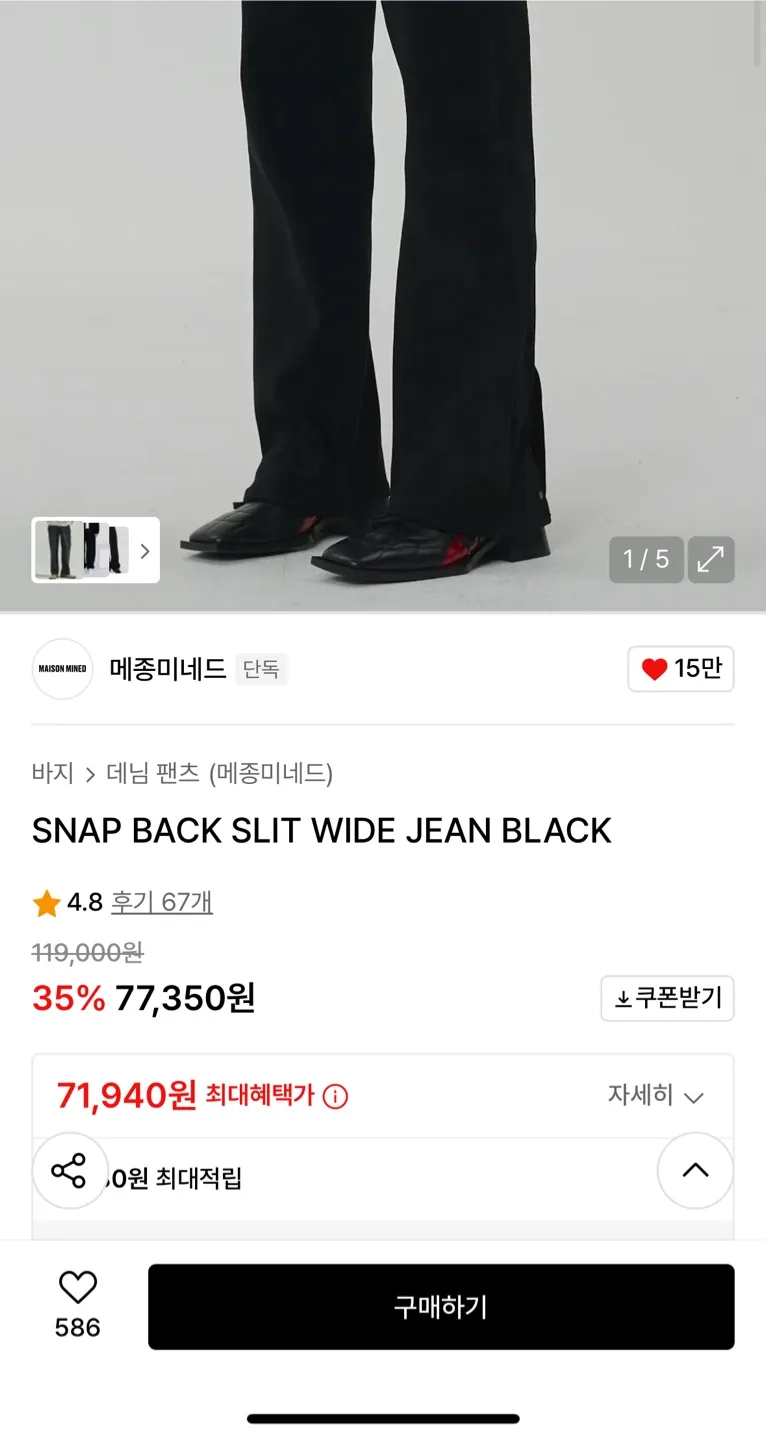Read the 후기 67개 reviews
Image resolution: width=766 pixels, height=1440 pixels.
coord(161,902)
